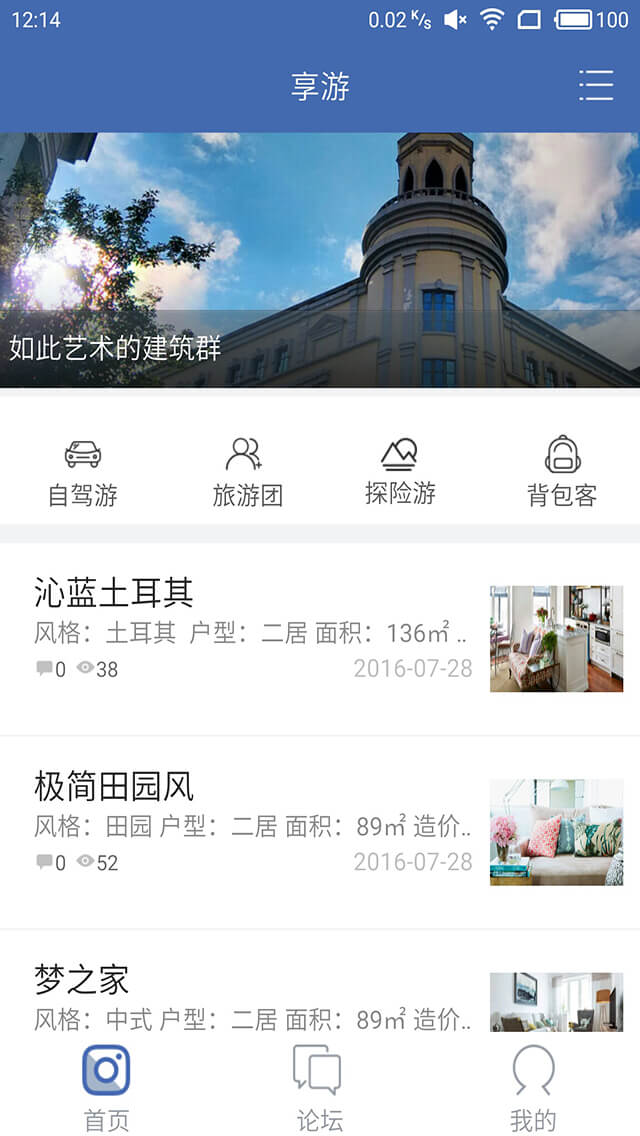Select the 自驾游 category
The height and width of the screenshot is (1136, 640).
point(83,472)
